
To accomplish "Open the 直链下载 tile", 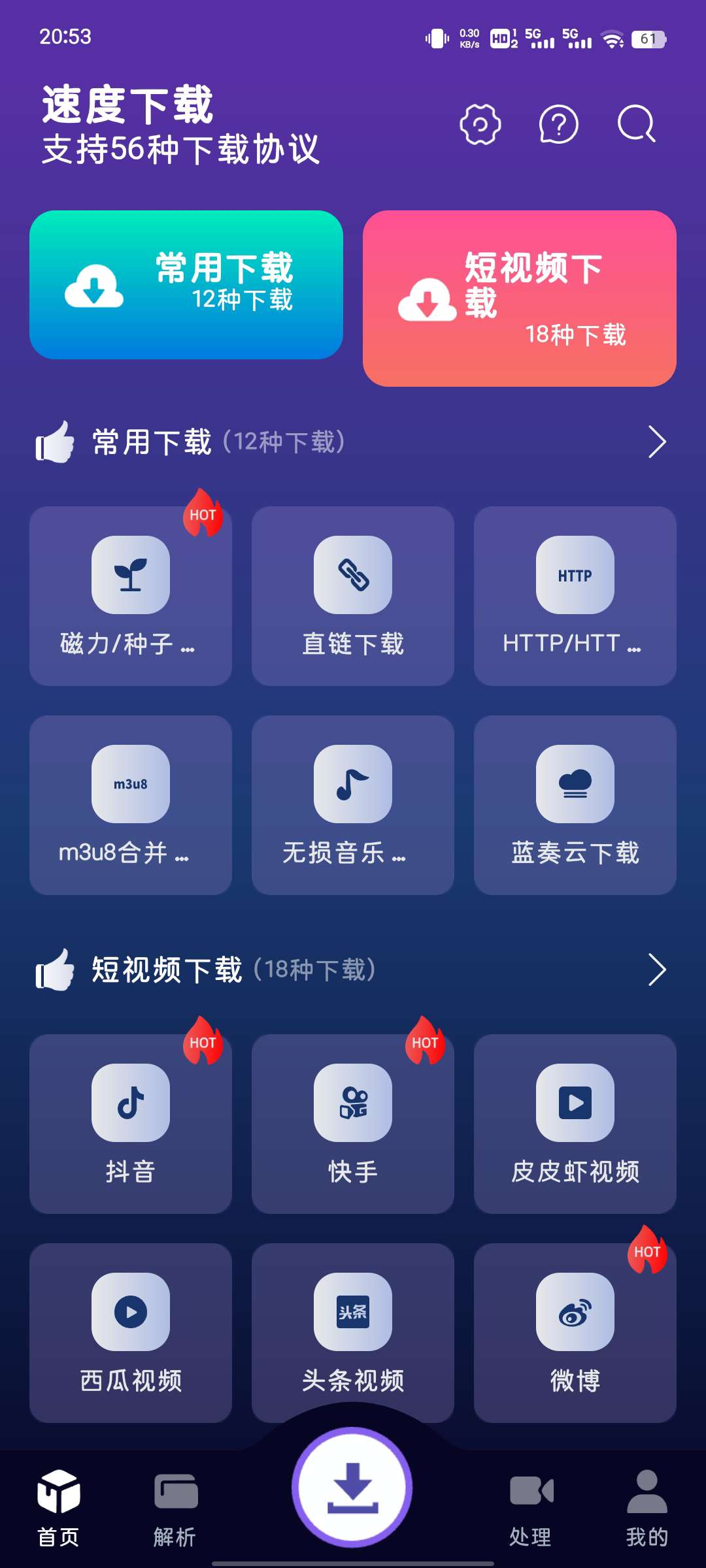I will pos(353,596).
